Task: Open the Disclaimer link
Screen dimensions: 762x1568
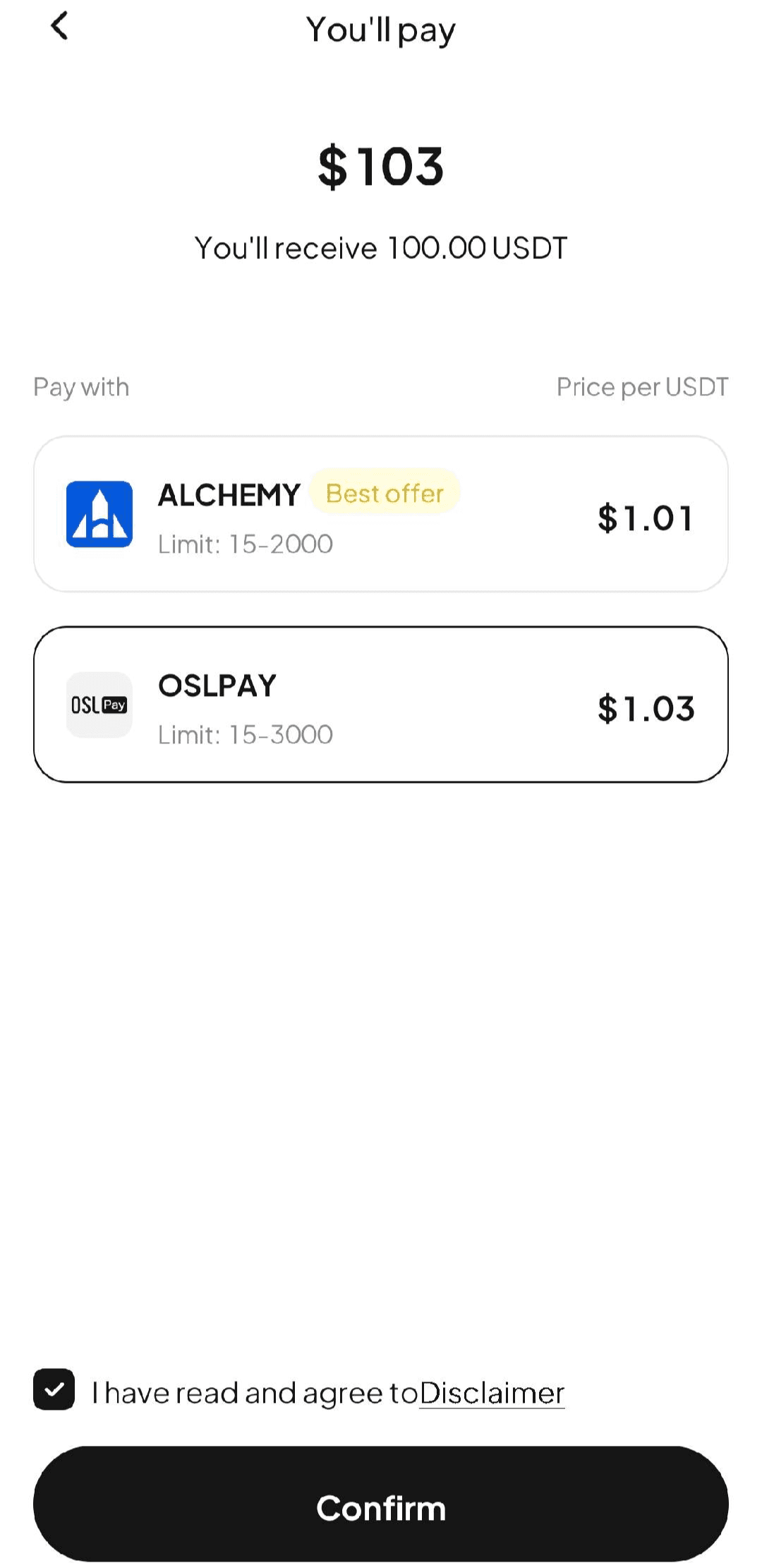Action: [492, 1392]
